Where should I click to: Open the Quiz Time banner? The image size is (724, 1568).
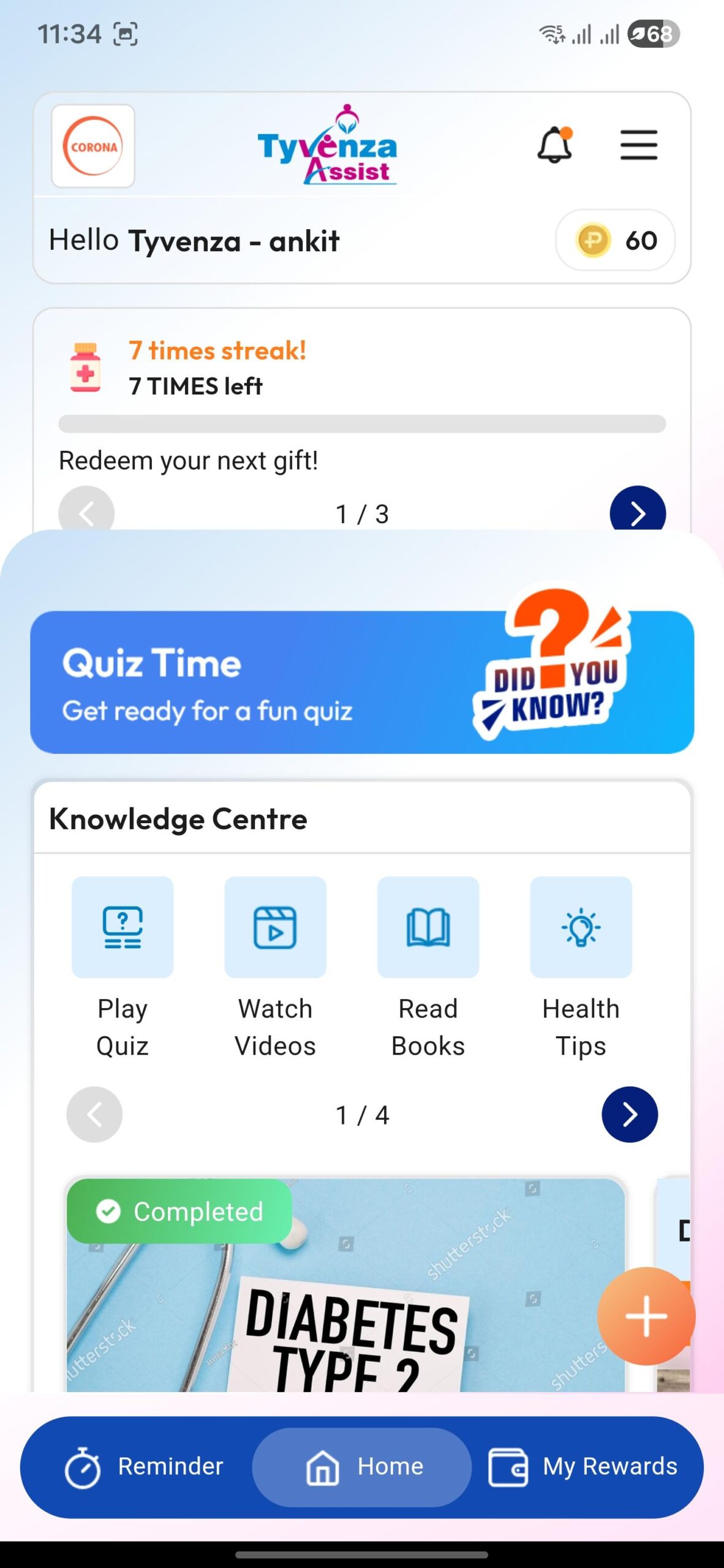pos(361,682)
